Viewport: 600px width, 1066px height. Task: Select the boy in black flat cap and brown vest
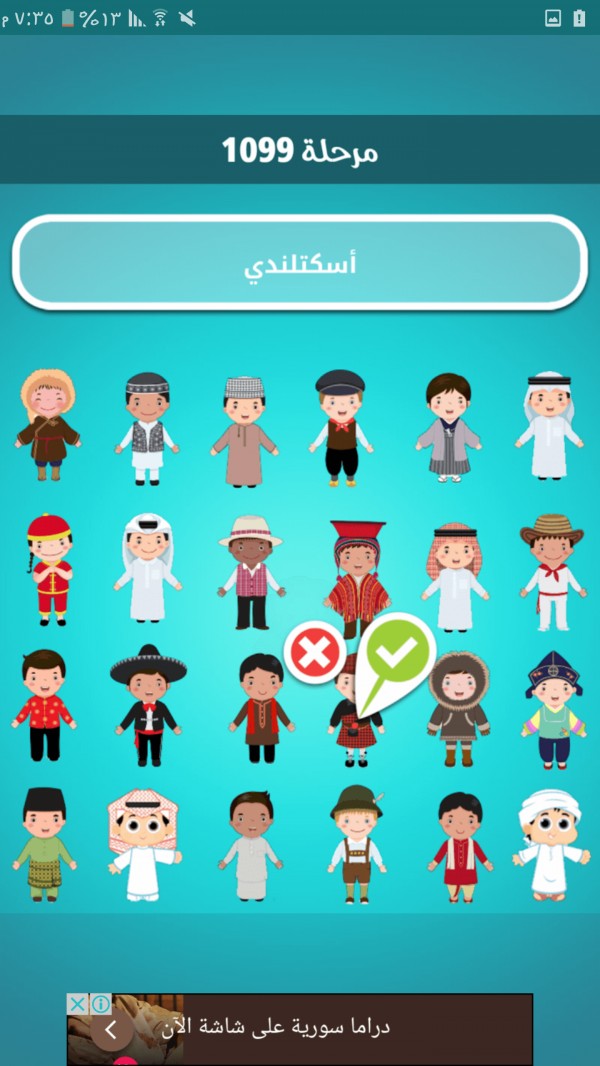tap(340, 428)
